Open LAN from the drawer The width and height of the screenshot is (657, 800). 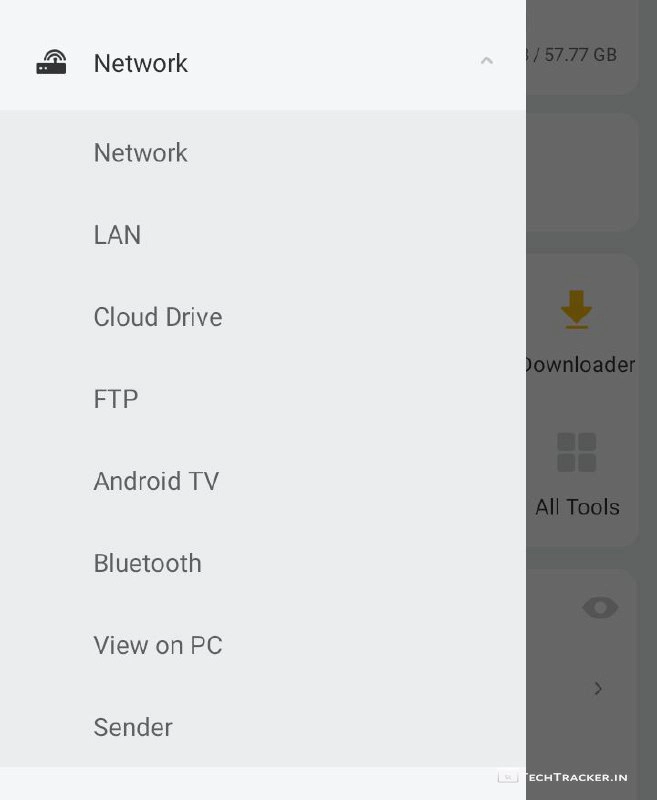coord(117,235)
